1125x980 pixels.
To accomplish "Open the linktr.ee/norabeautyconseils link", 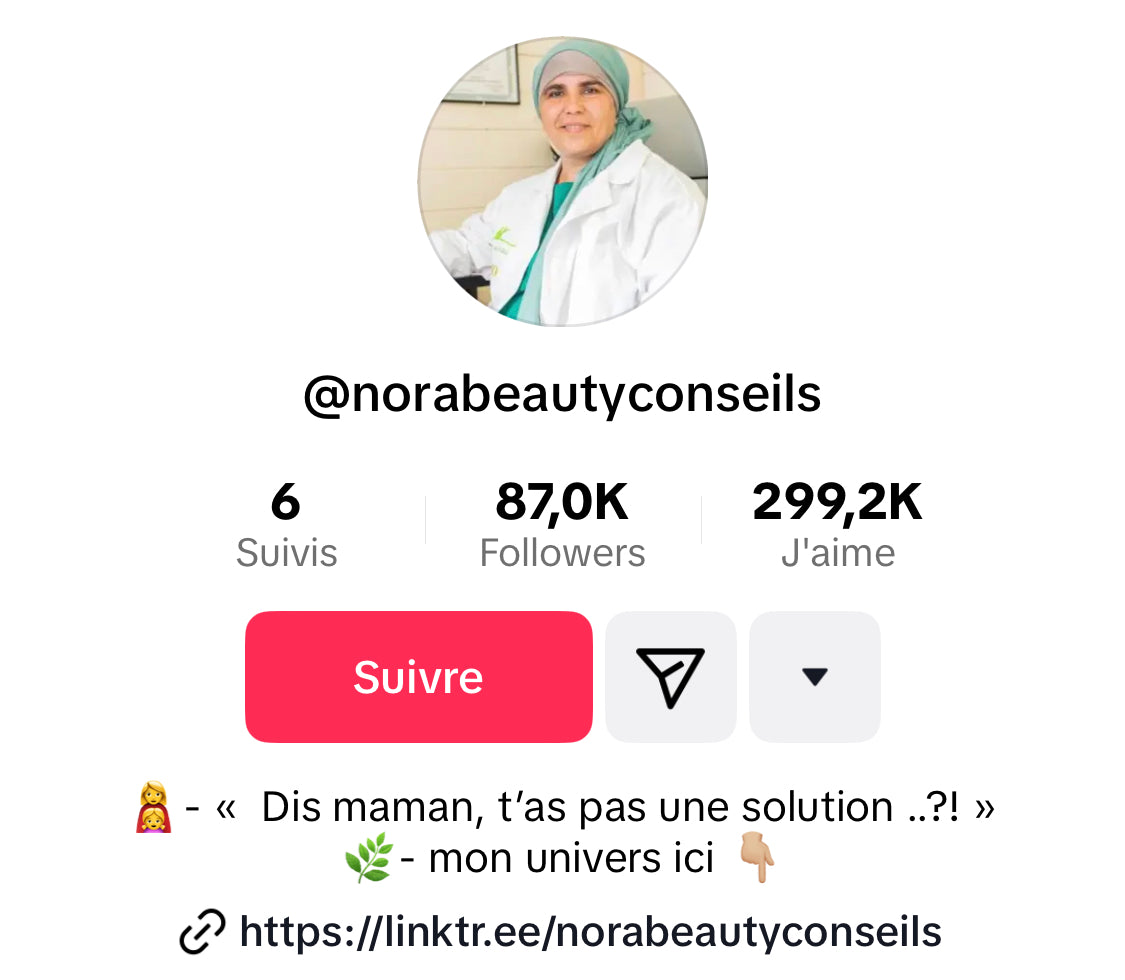I will [590, 932].
